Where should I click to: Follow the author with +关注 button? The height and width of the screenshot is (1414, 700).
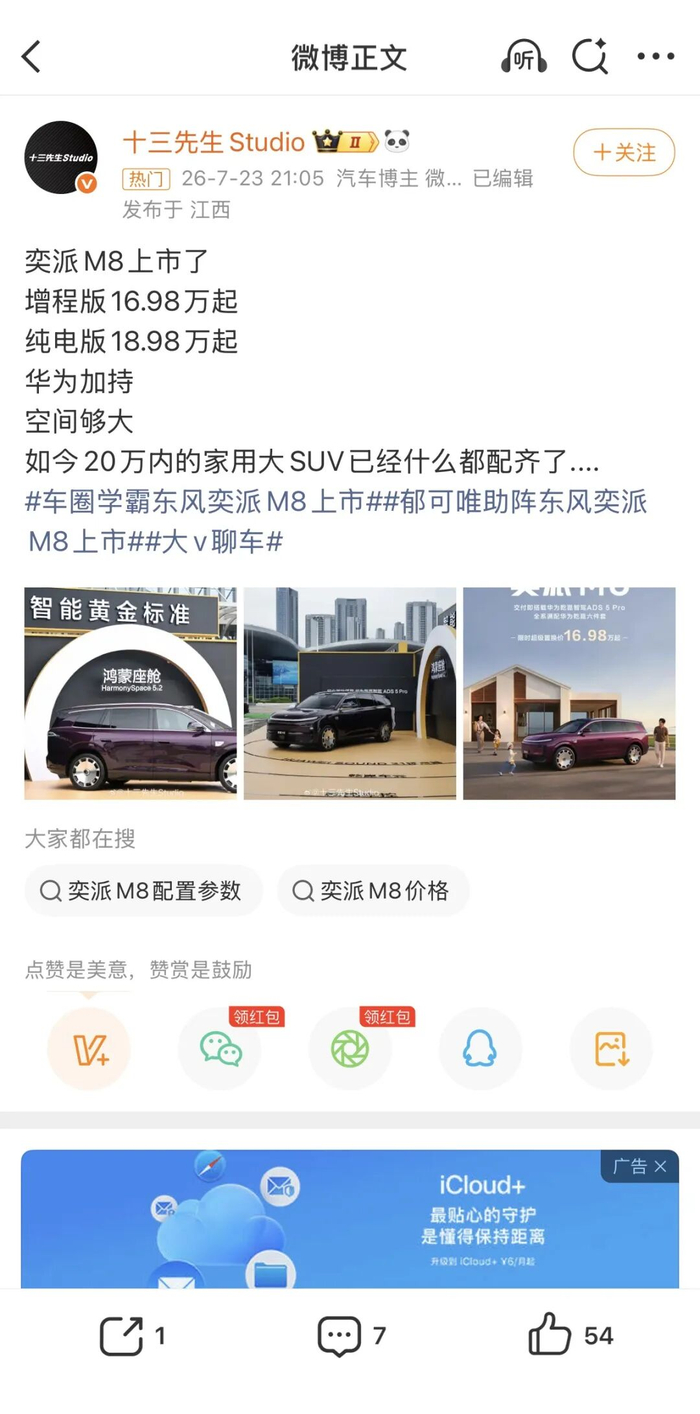coord(624,153)
